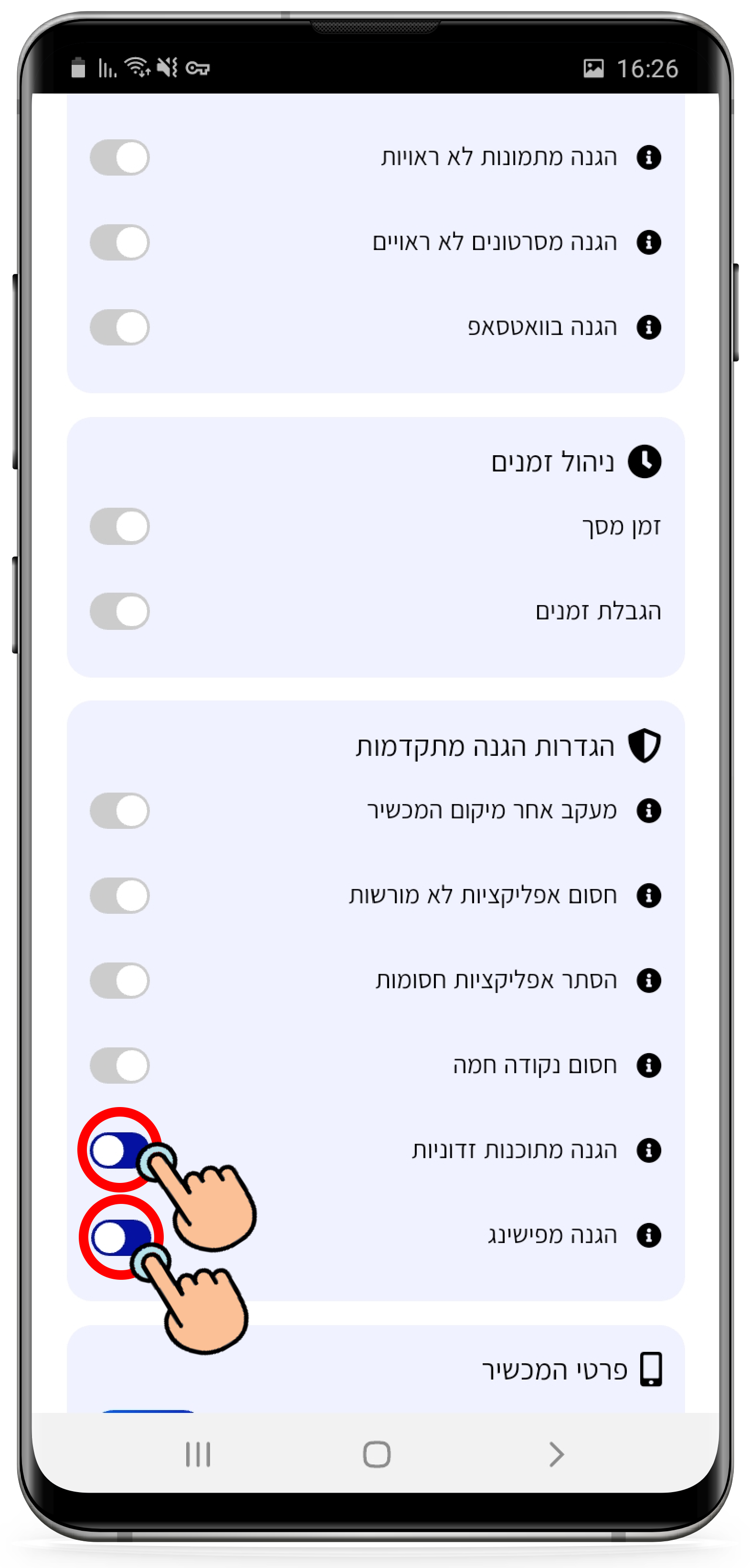The image size is (750, 1568).
Task: Open info icon for inappropriate videos protection
Action: coord(648,242)
